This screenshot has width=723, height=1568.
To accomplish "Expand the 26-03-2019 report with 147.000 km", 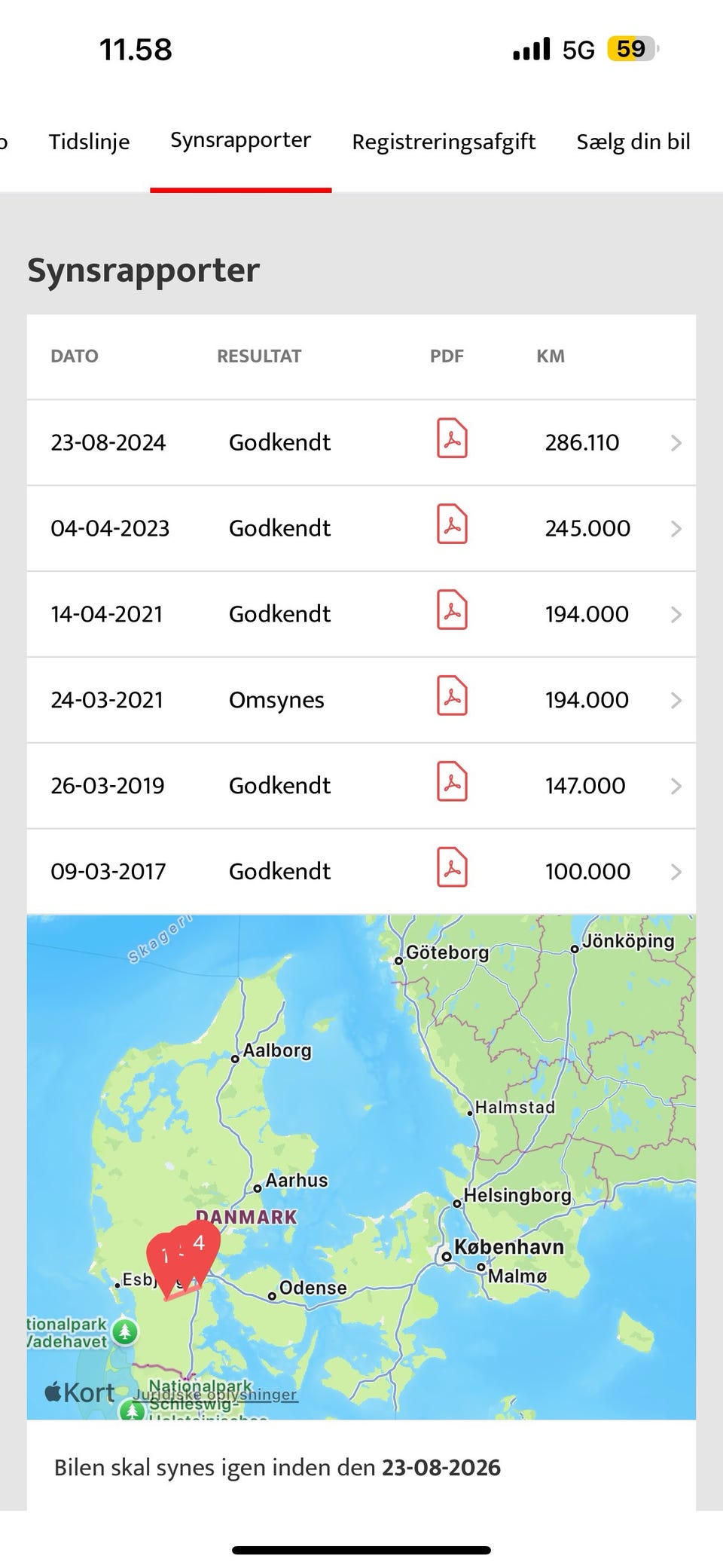I will pyautogui.click(x=676, y=787).
